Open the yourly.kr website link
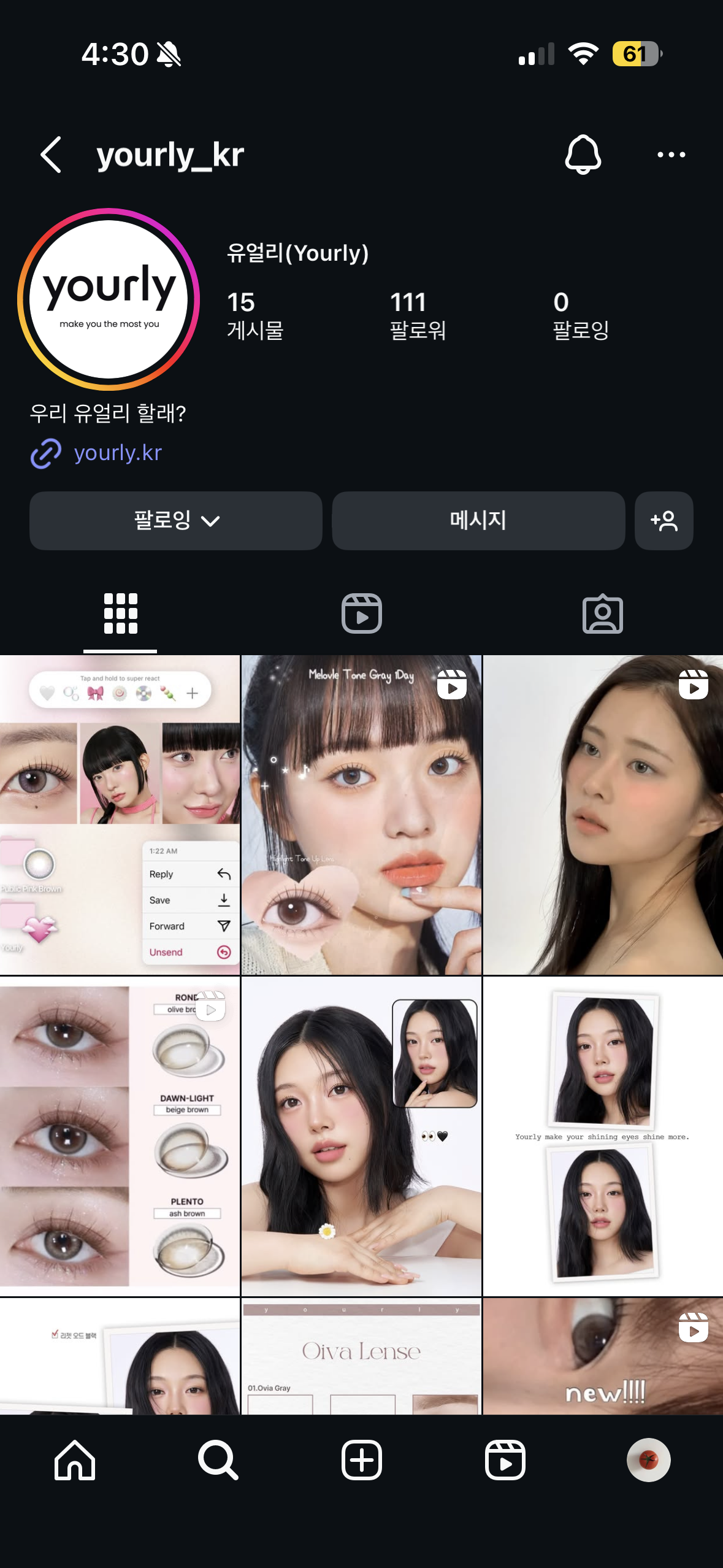Viewport: 723px width, 1568px height. (x=117, y=453)
